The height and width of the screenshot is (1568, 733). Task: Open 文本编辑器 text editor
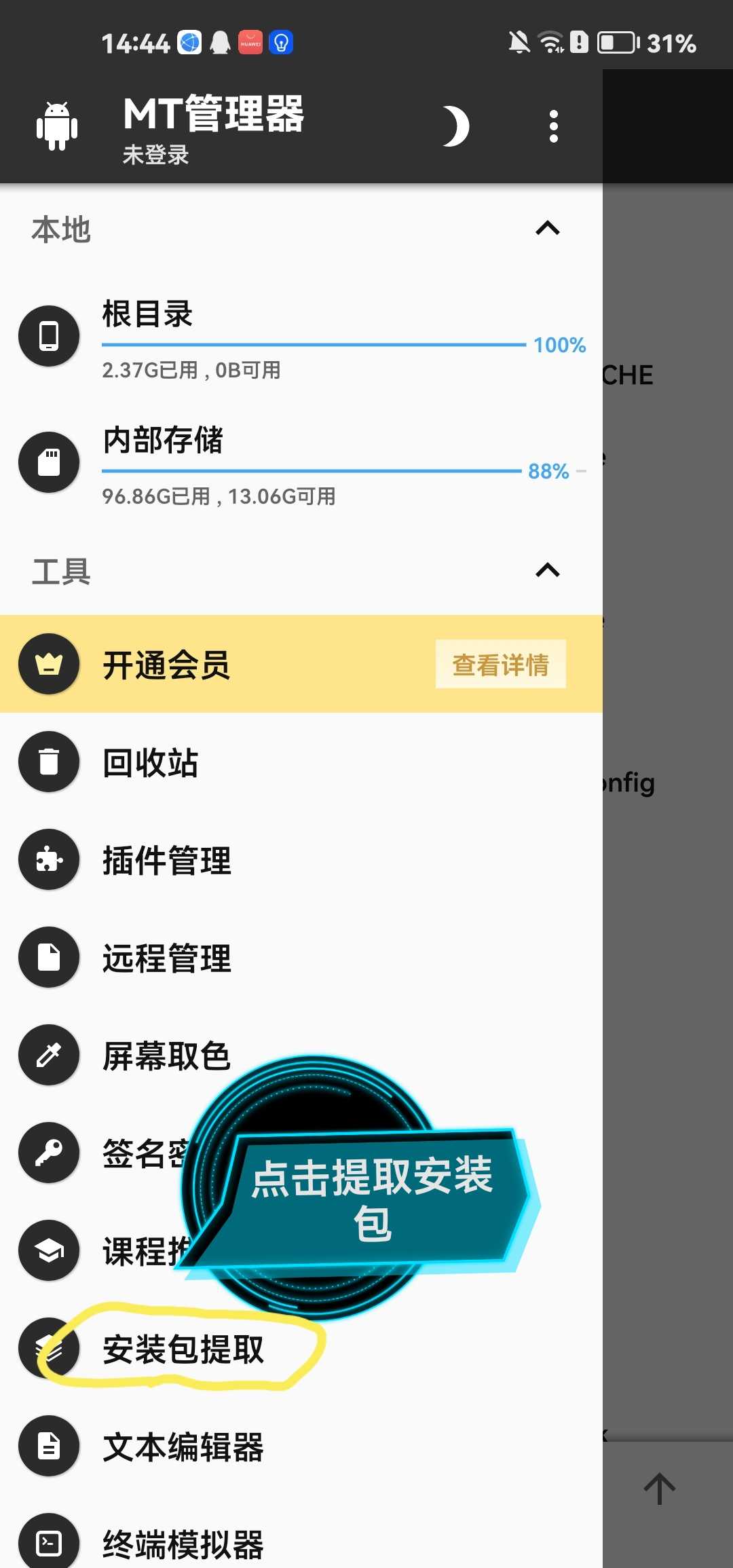(183, 1446)
